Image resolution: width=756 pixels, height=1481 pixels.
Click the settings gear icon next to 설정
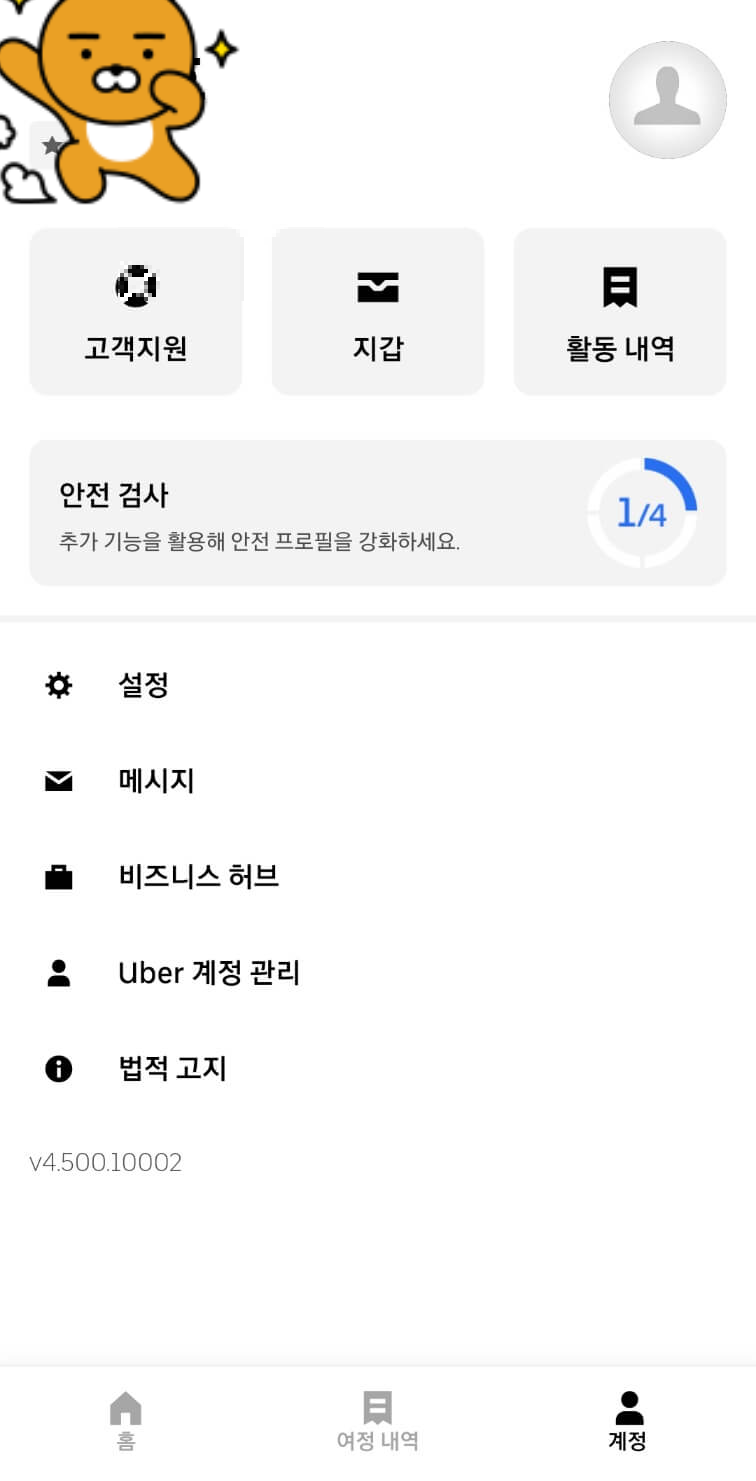[x=58, y=685]
